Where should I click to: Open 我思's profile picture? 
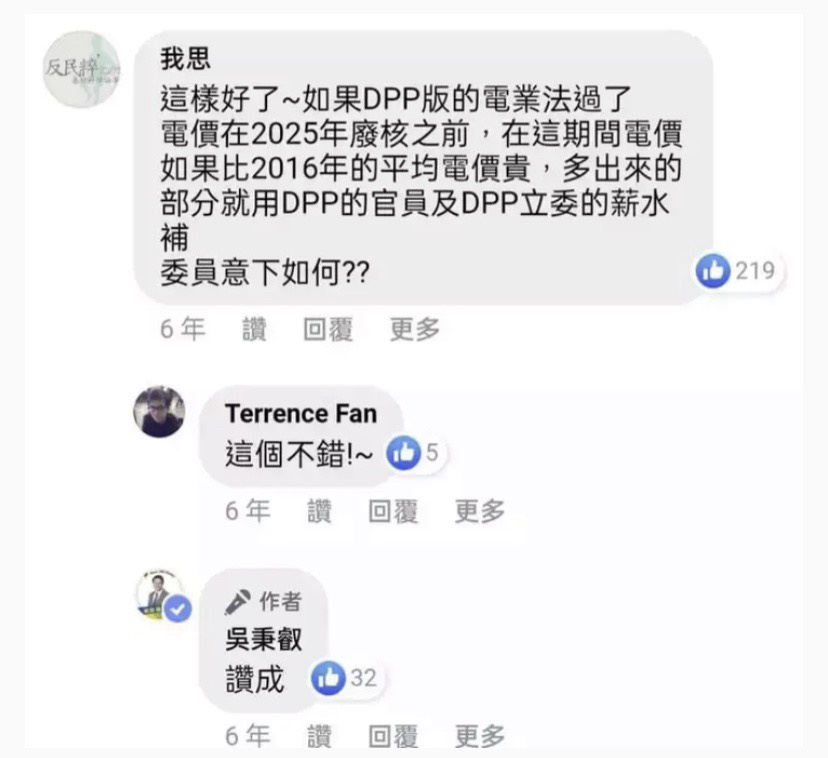[82, 69]
